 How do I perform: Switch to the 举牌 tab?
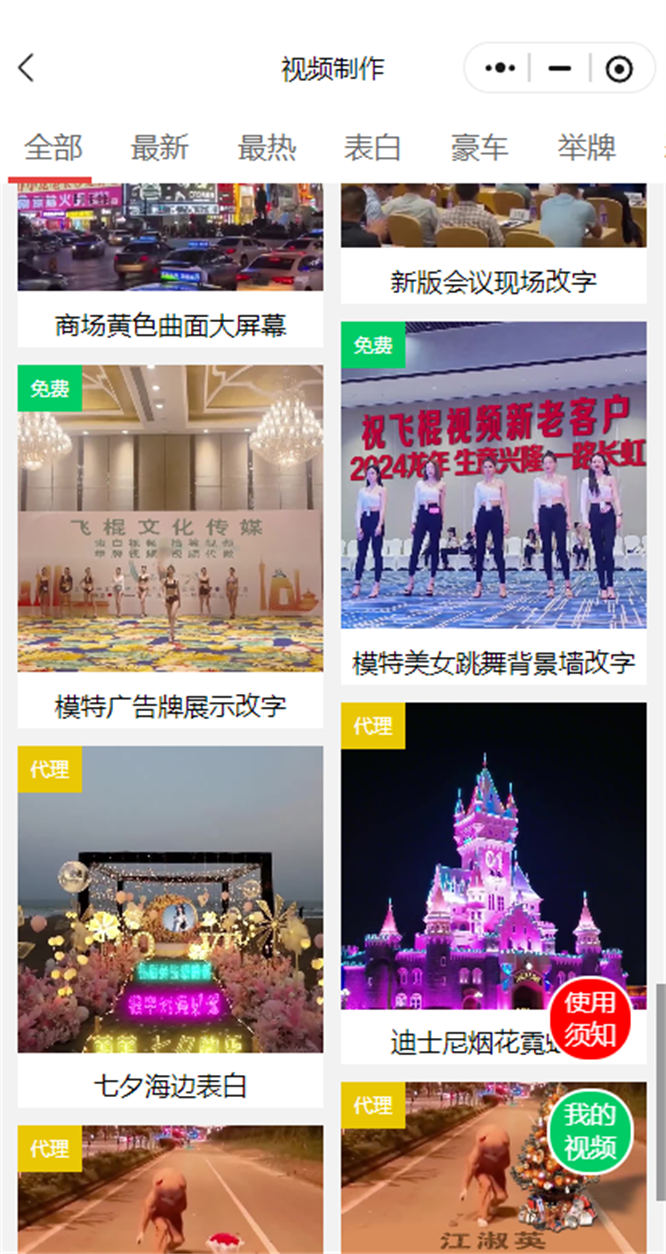[586, 148]
